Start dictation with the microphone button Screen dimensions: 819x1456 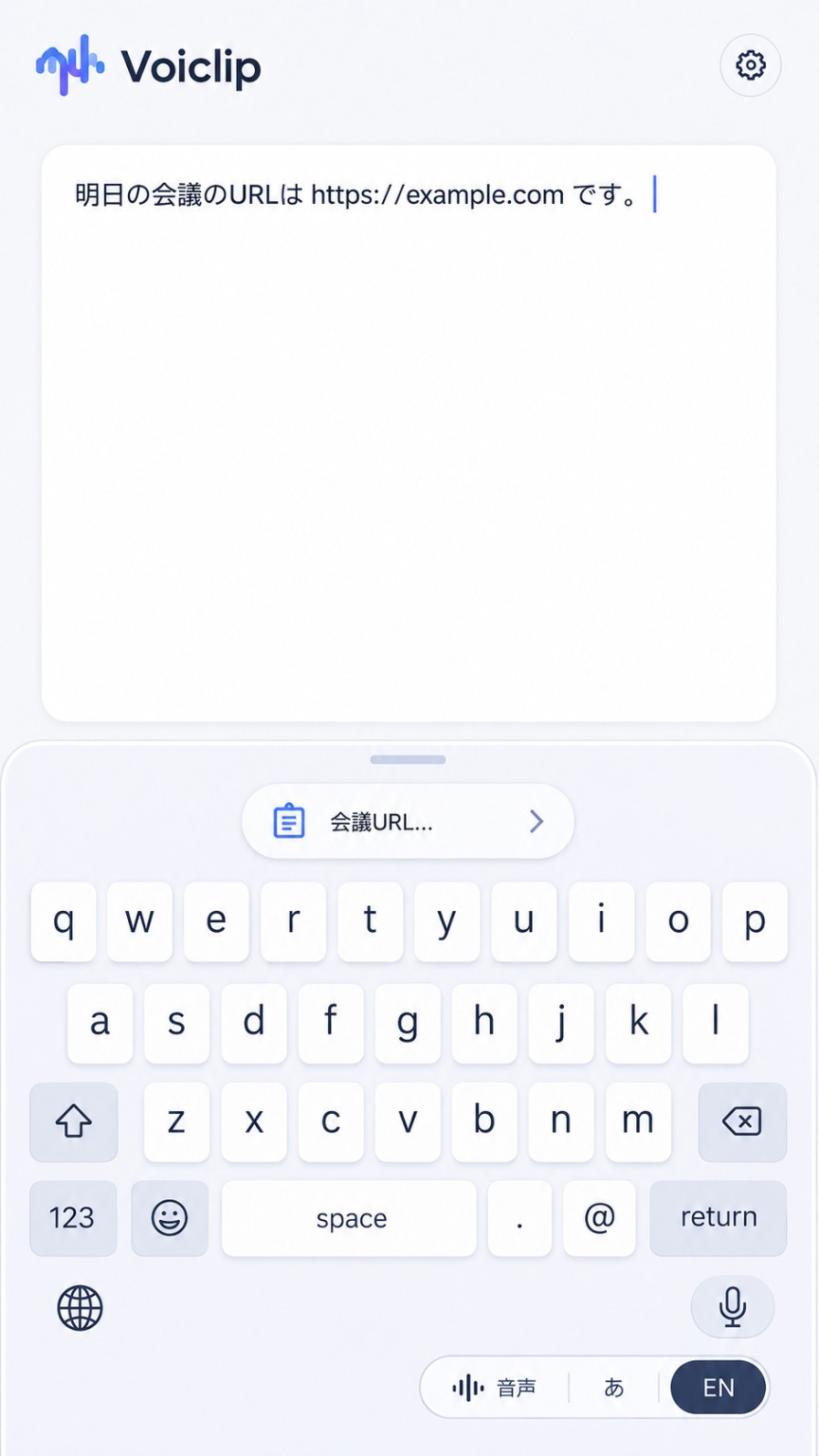point(733,1307)
